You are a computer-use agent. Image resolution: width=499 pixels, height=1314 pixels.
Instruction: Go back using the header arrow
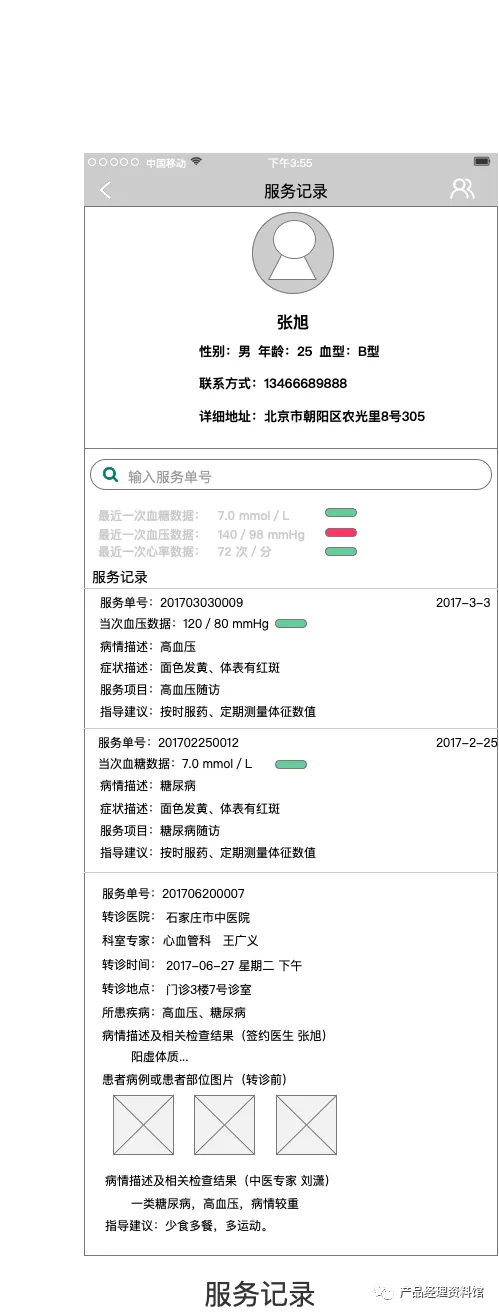coord(106,190)
